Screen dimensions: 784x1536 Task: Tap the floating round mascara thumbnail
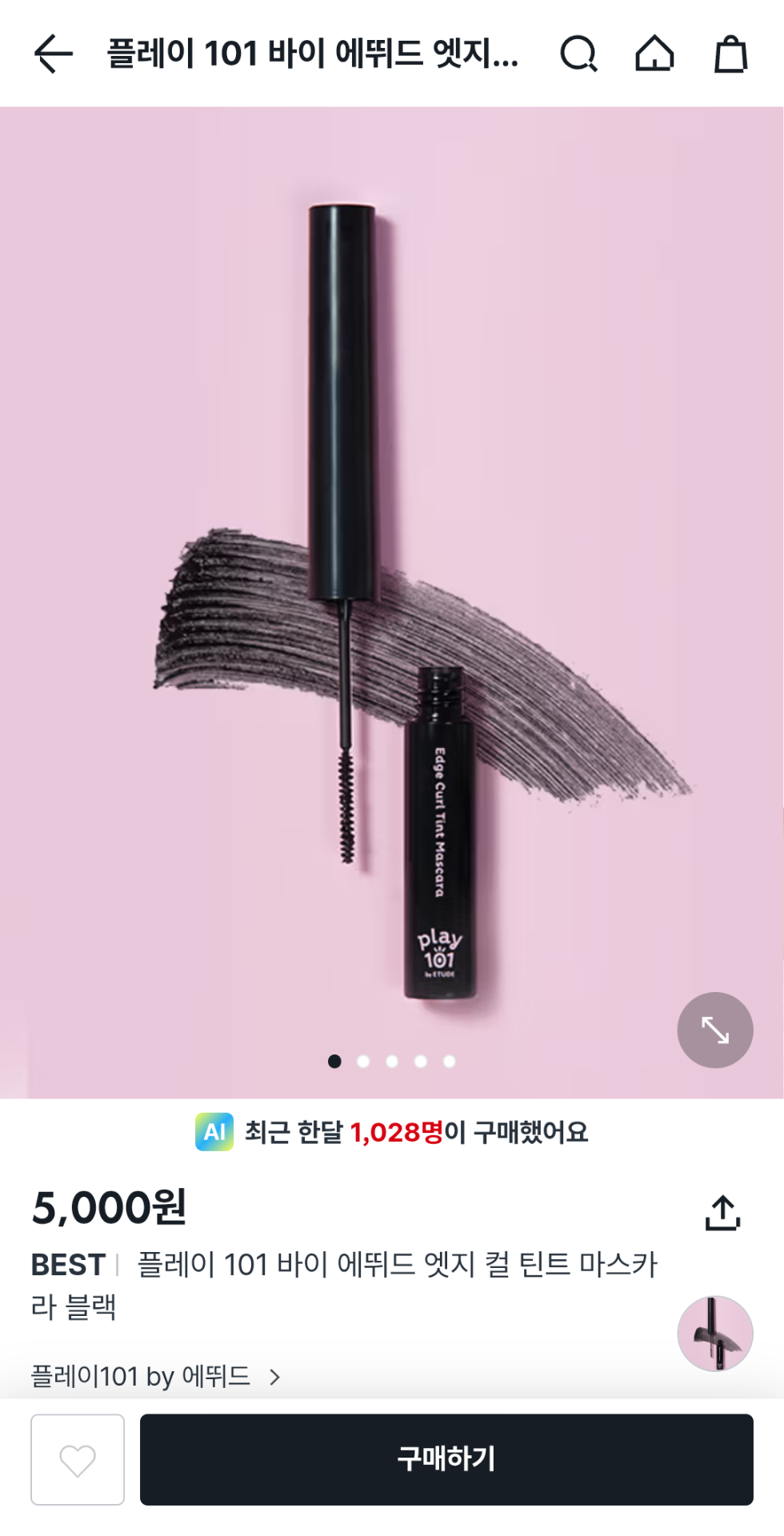pyautogui.click(x=714, y=1333)
